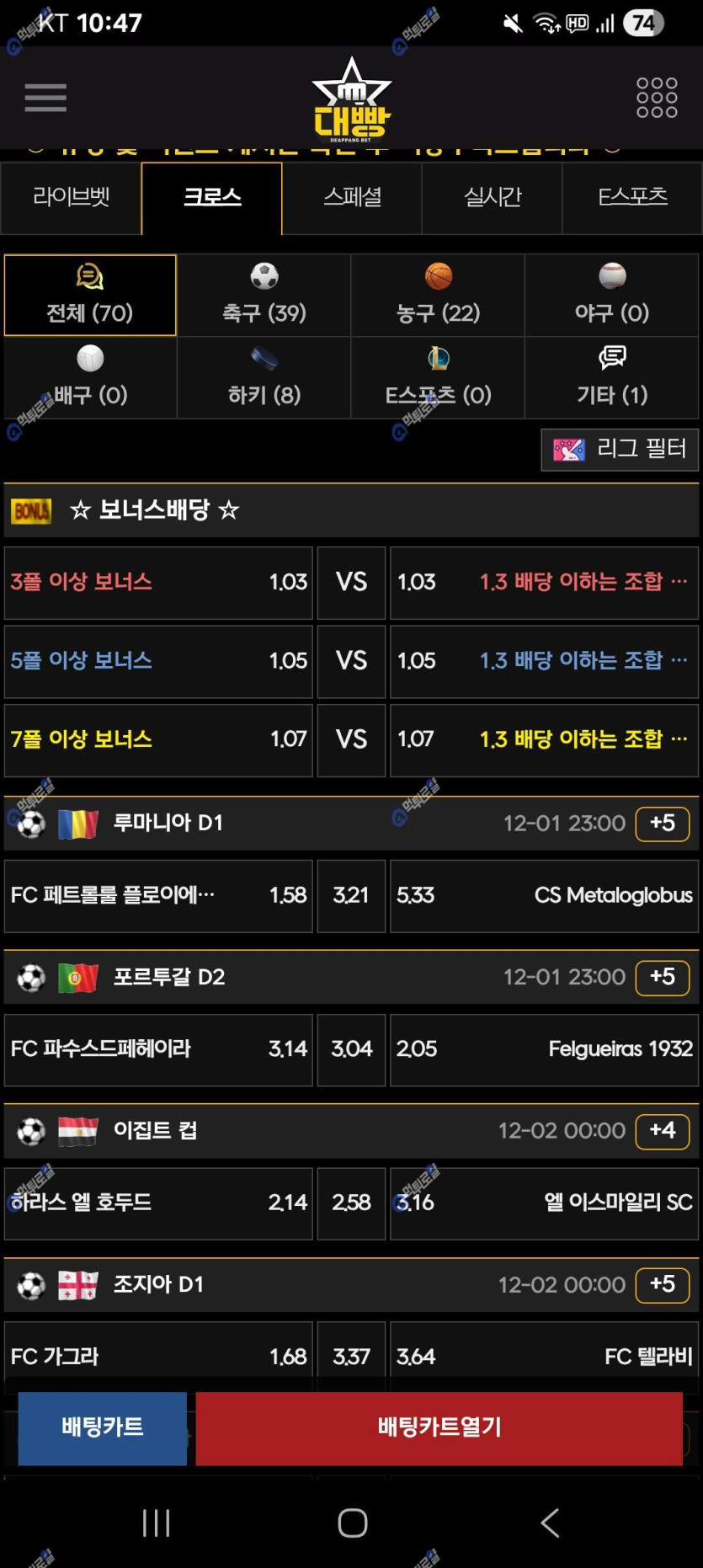Select 3폴 이상 보너스 odds 1.03
Screen dimensions: 703x1568
click(158, 583)
